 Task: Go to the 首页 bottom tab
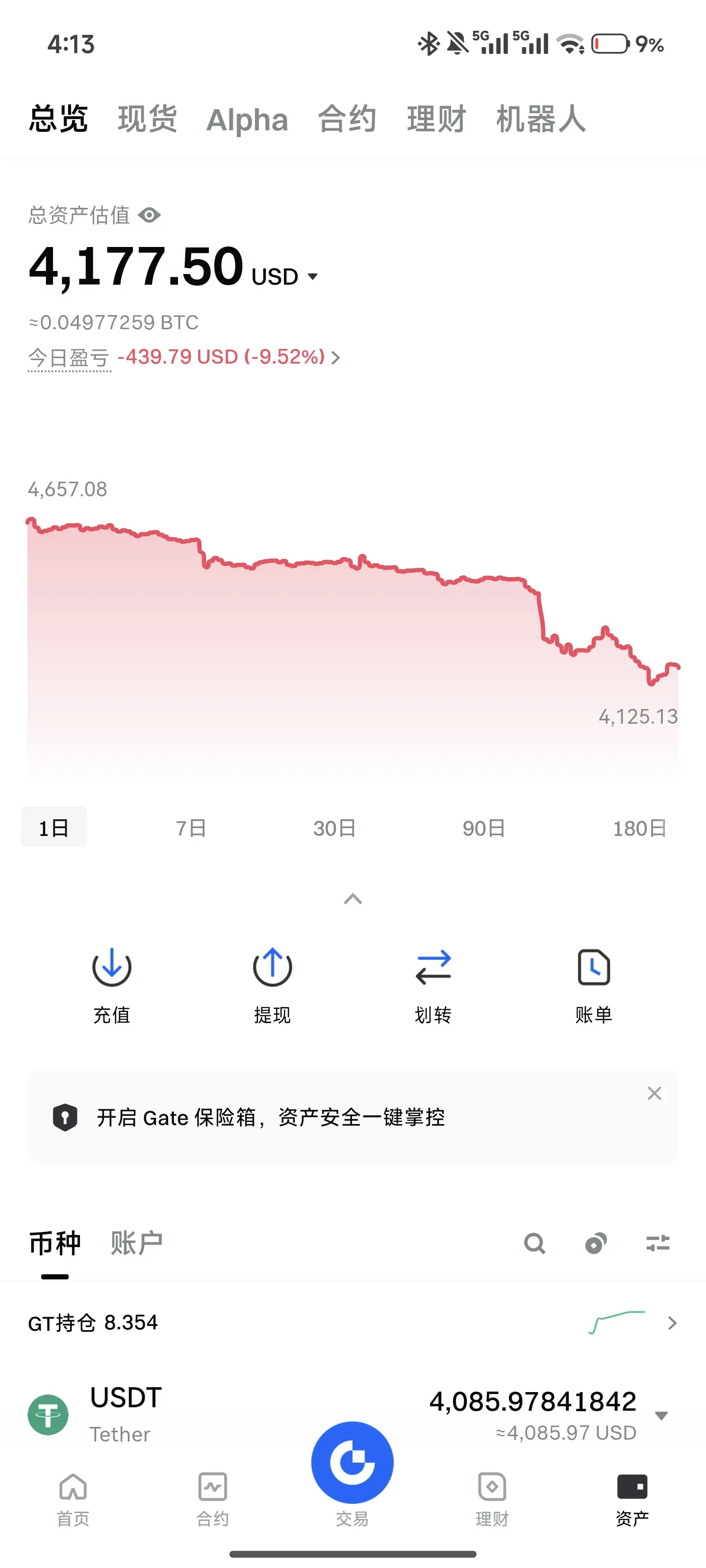click(73, 1498)
